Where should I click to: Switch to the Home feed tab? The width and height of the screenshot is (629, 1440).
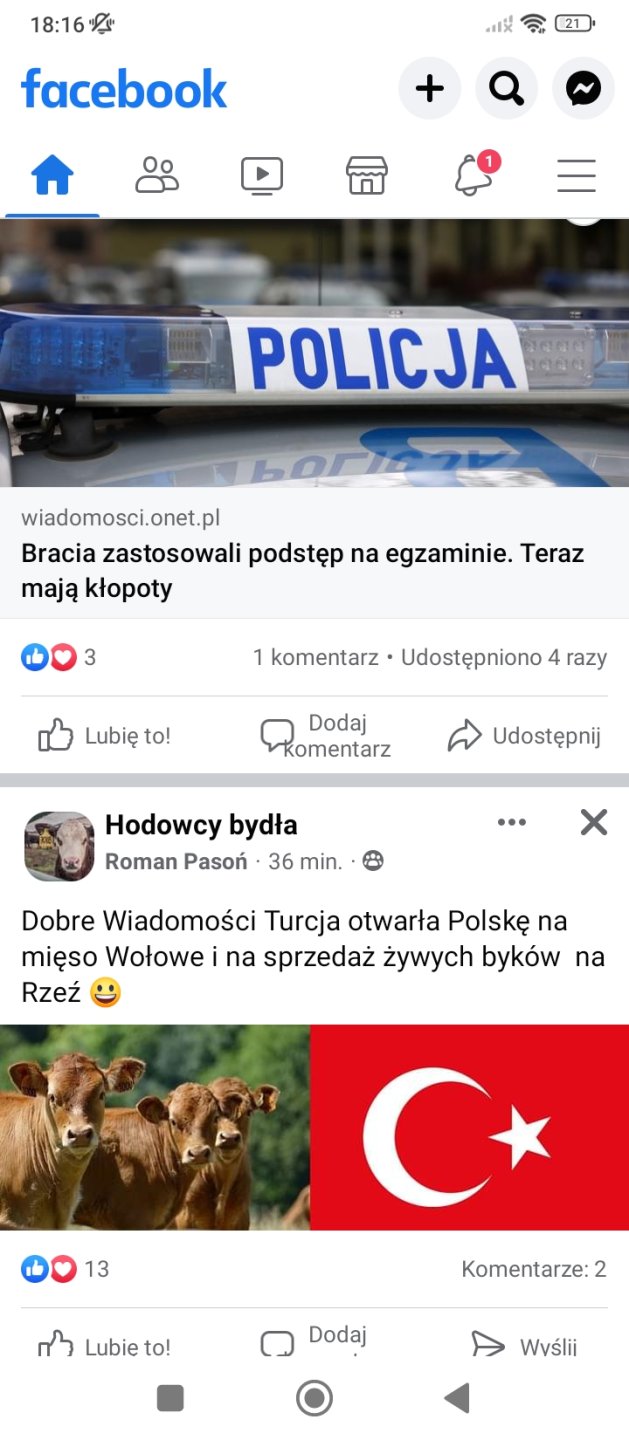(x=52, y=176)
